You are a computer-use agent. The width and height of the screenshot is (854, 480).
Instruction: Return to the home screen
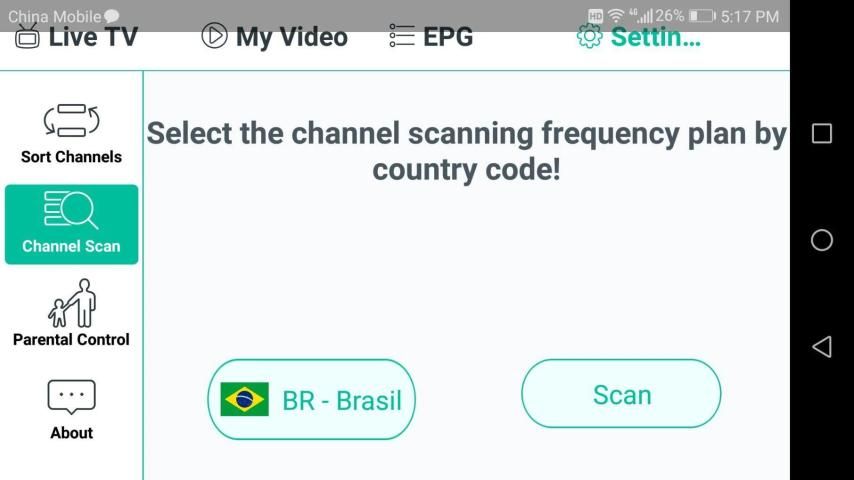click(x=821, y=240)
